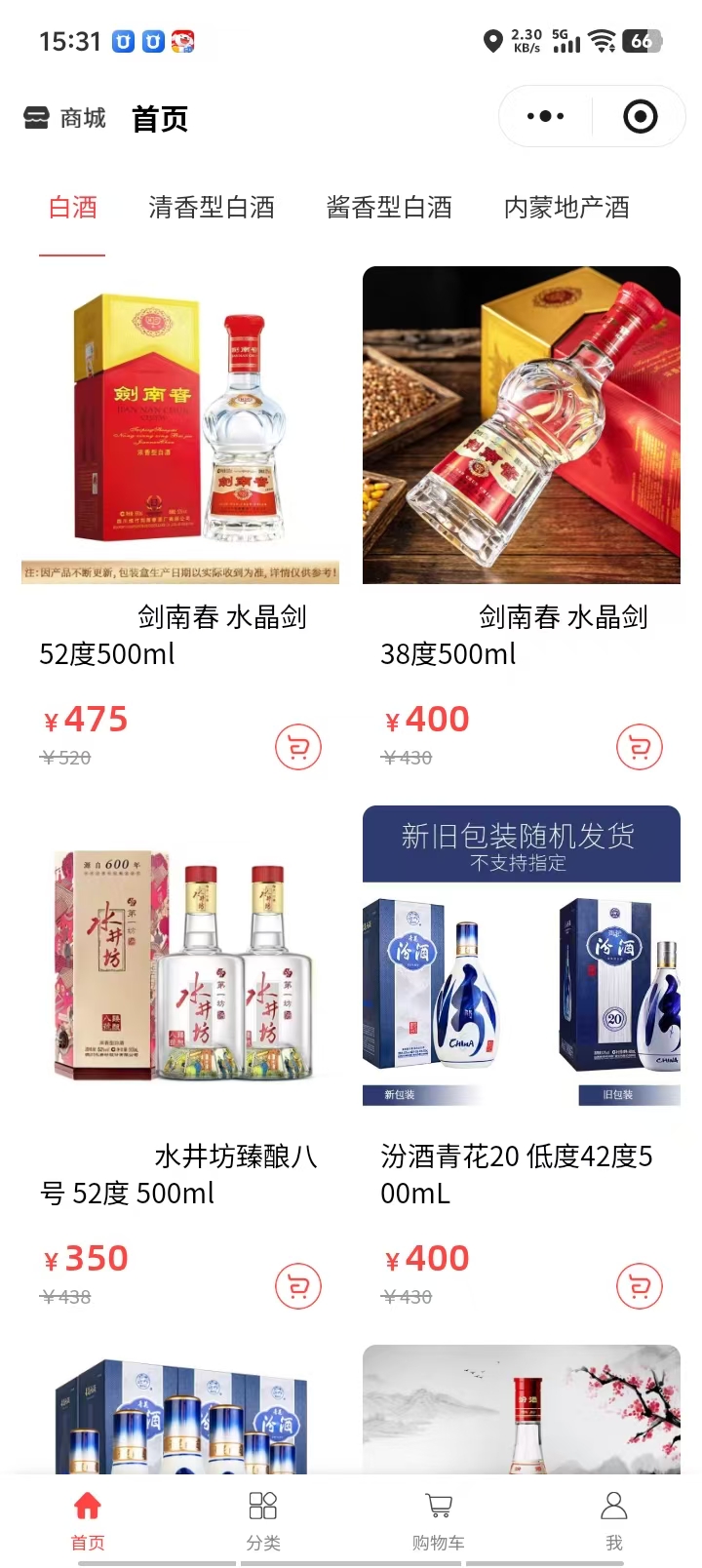
Task: Switch to the 清香型白酒 tab
Action: tap(212, 208)
